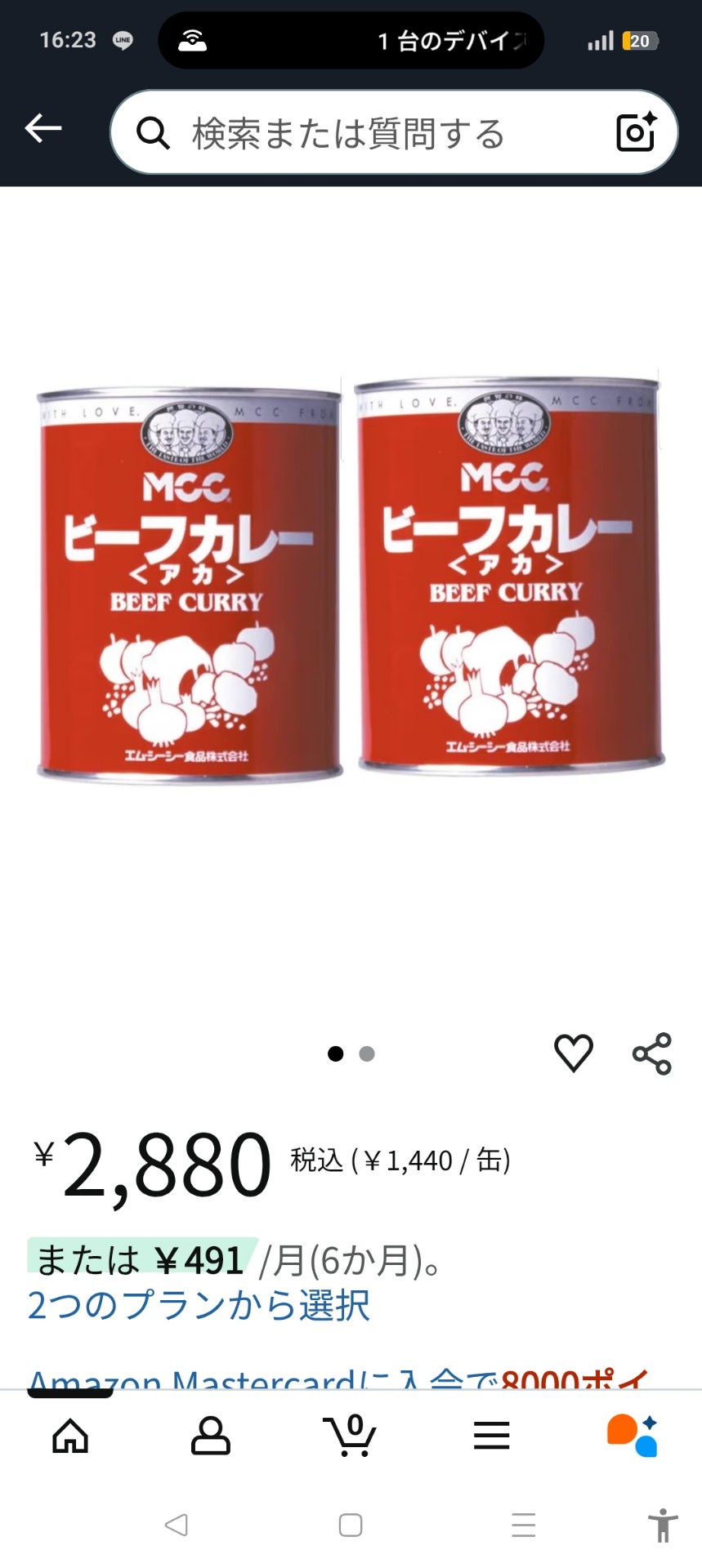
Task: Launch the AI assistant chat tab
Action: (633, 1435)
